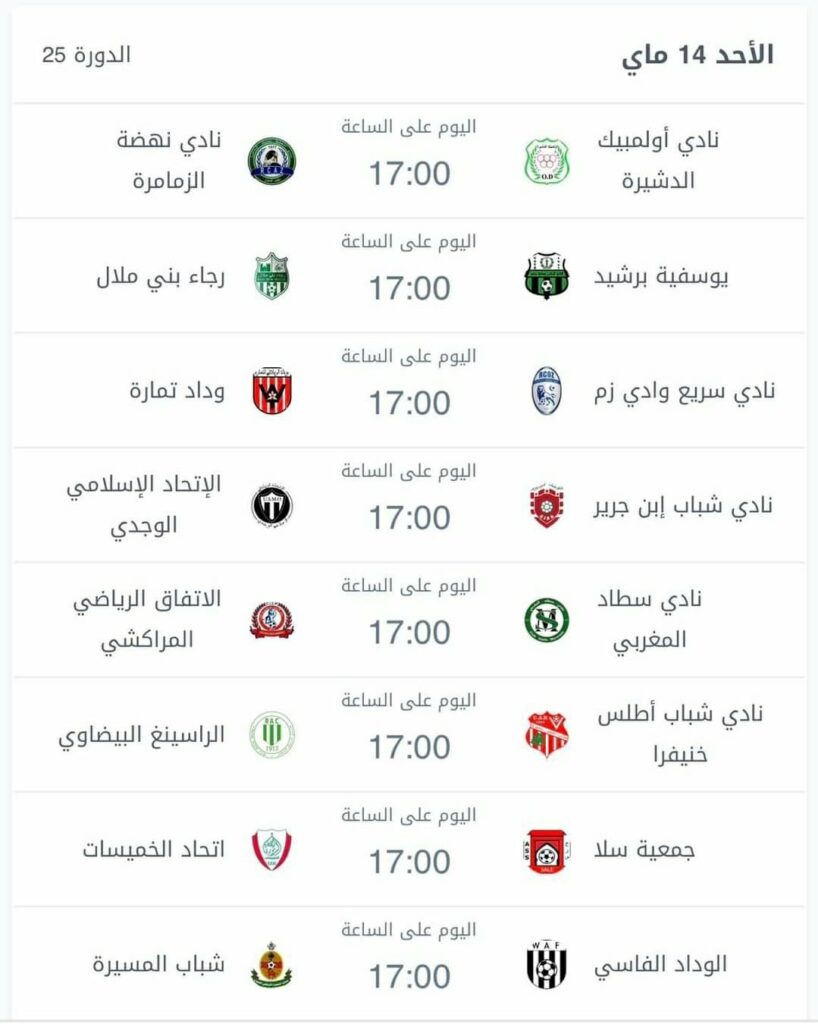Image resolution: width=818 pixels, height=1024 pixels.
Task: Open the يوسفية برشيد vs رجاء بني ملال match
Action: pyautogui.click(x=409, y=276)
